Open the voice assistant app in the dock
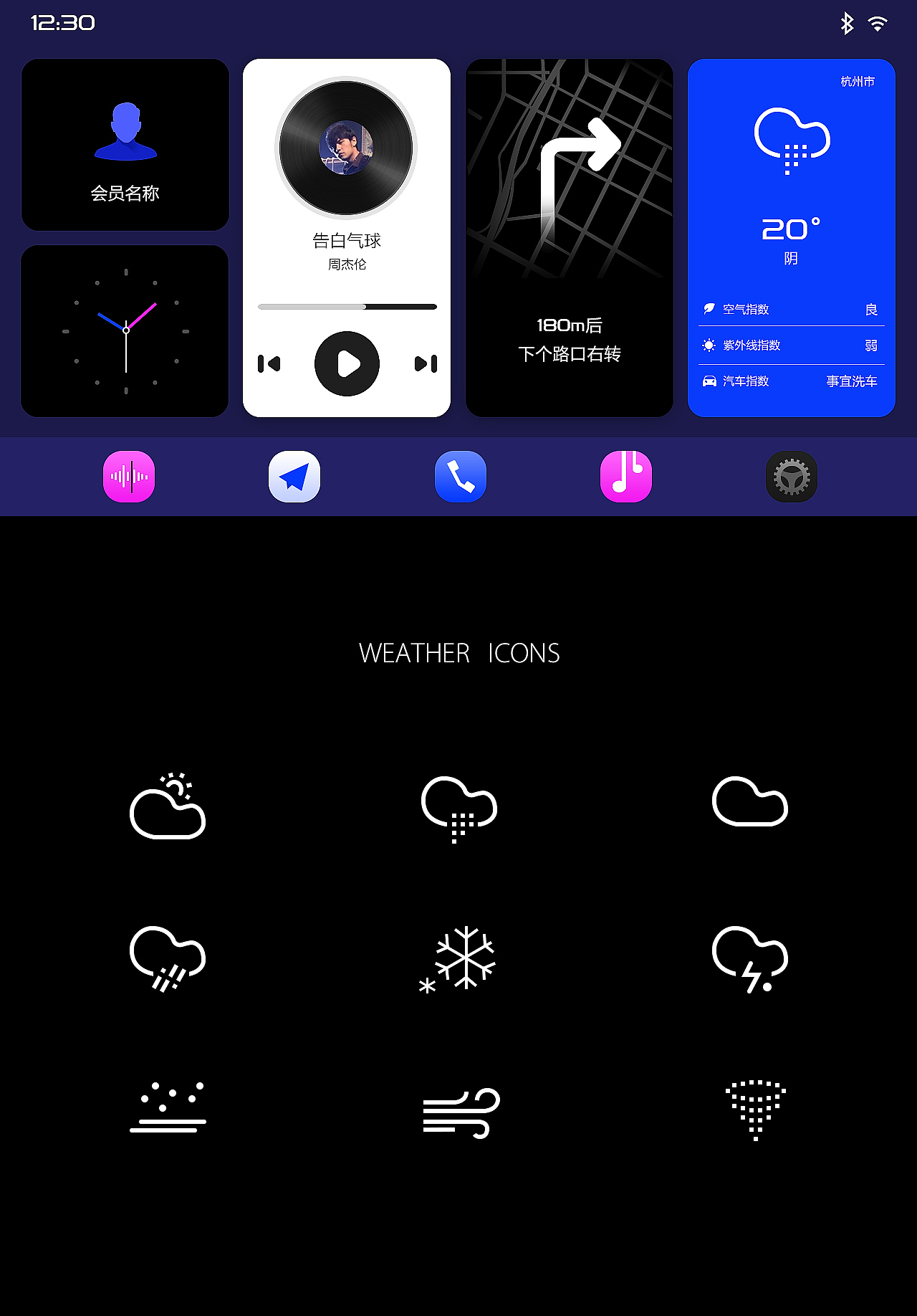 pyautogui.click(x=128, y=477)
